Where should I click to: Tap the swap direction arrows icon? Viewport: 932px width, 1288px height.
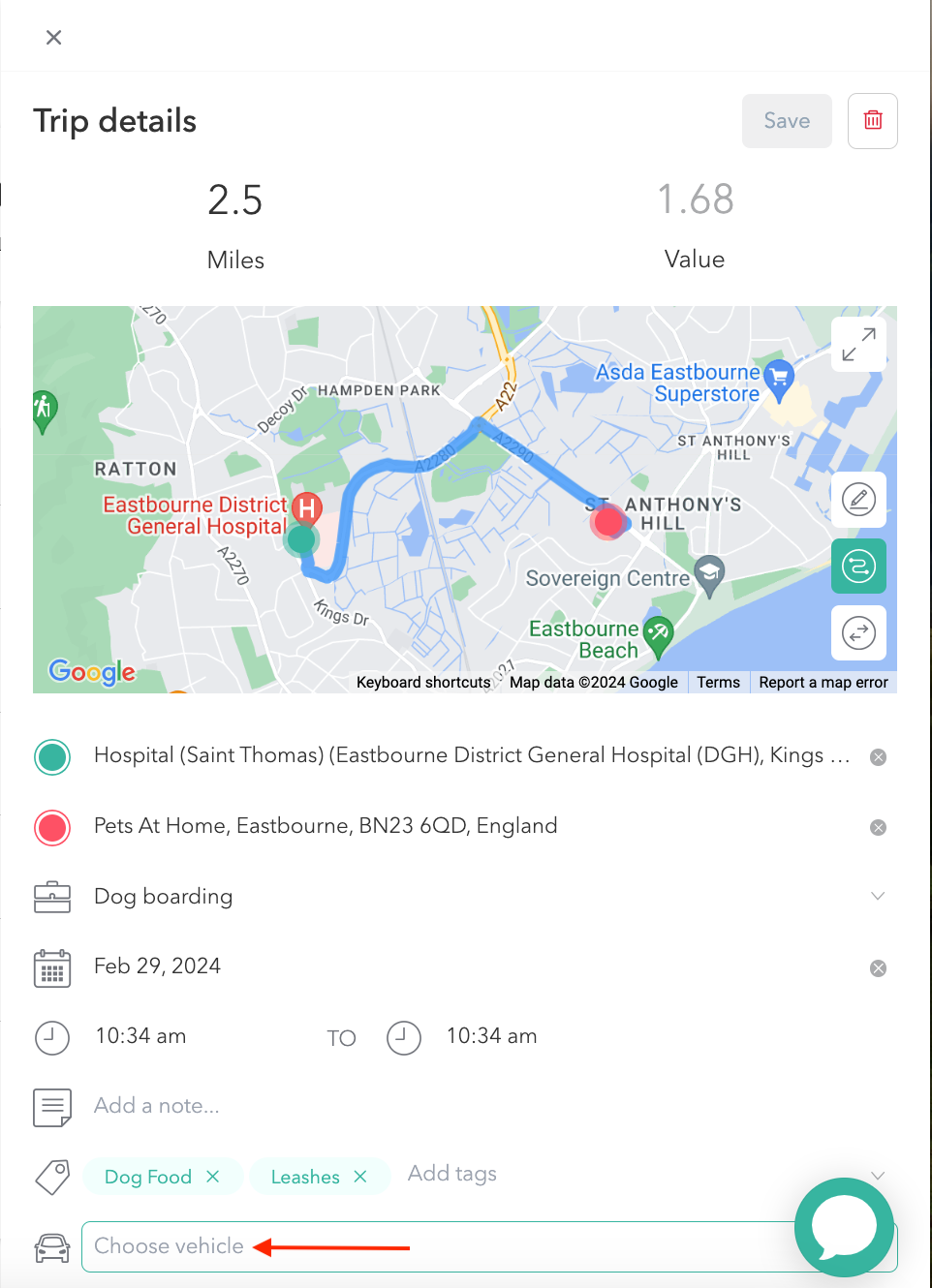pyautogui.click(x=858, y=633)
